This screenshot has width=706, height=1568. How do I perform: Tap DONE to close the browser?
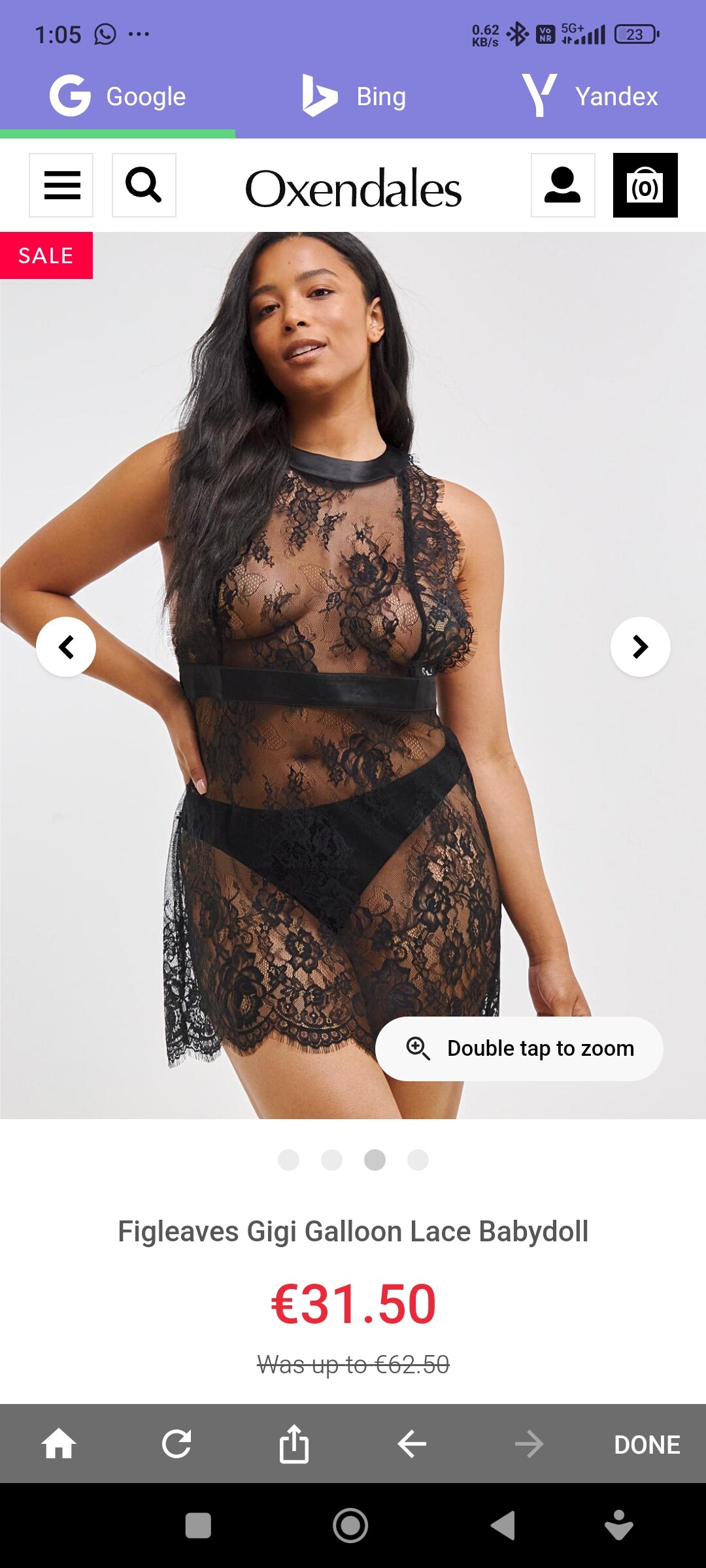647,1445
